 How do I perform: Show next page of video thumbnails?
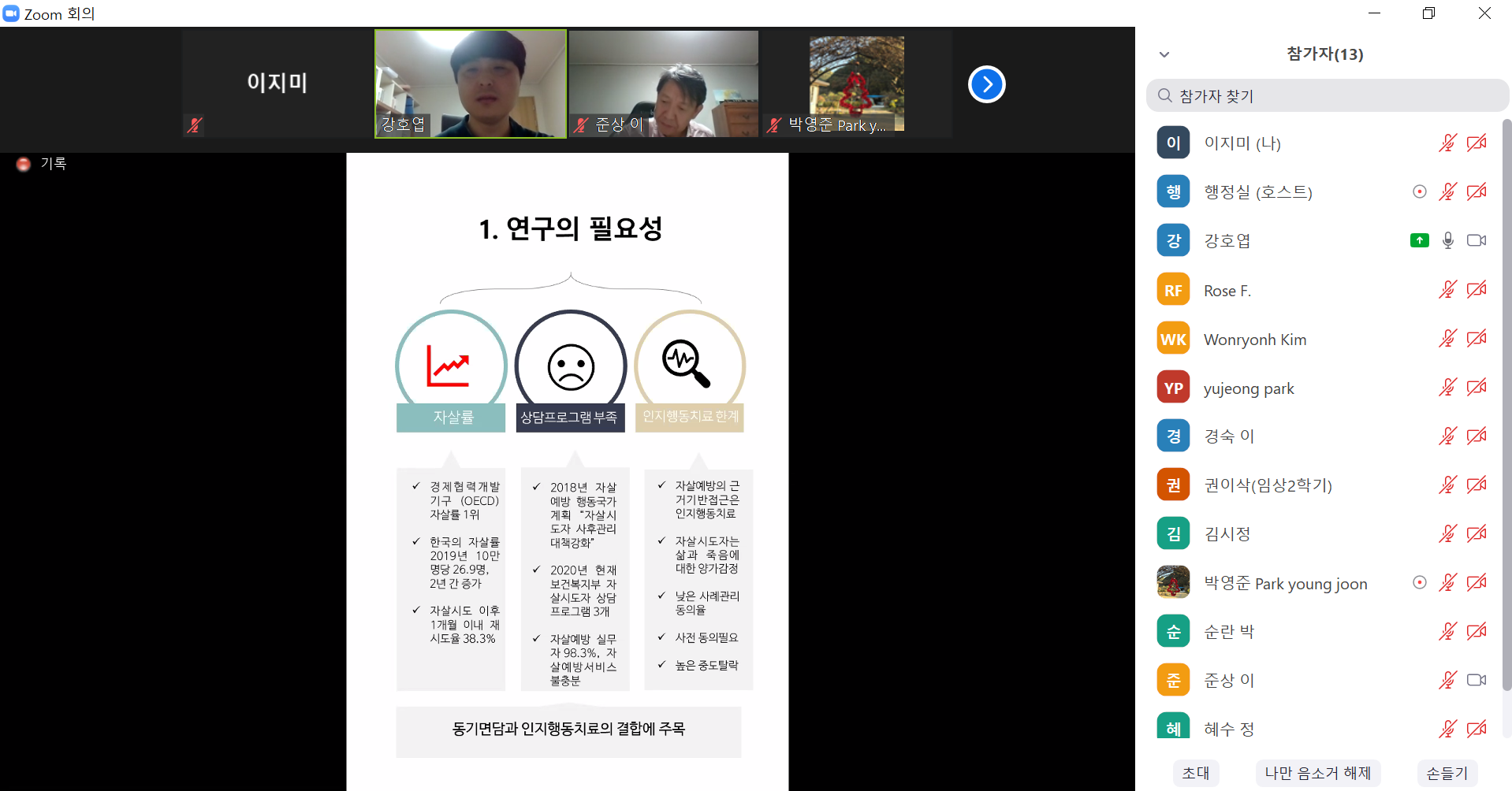(x=986, y=84)
